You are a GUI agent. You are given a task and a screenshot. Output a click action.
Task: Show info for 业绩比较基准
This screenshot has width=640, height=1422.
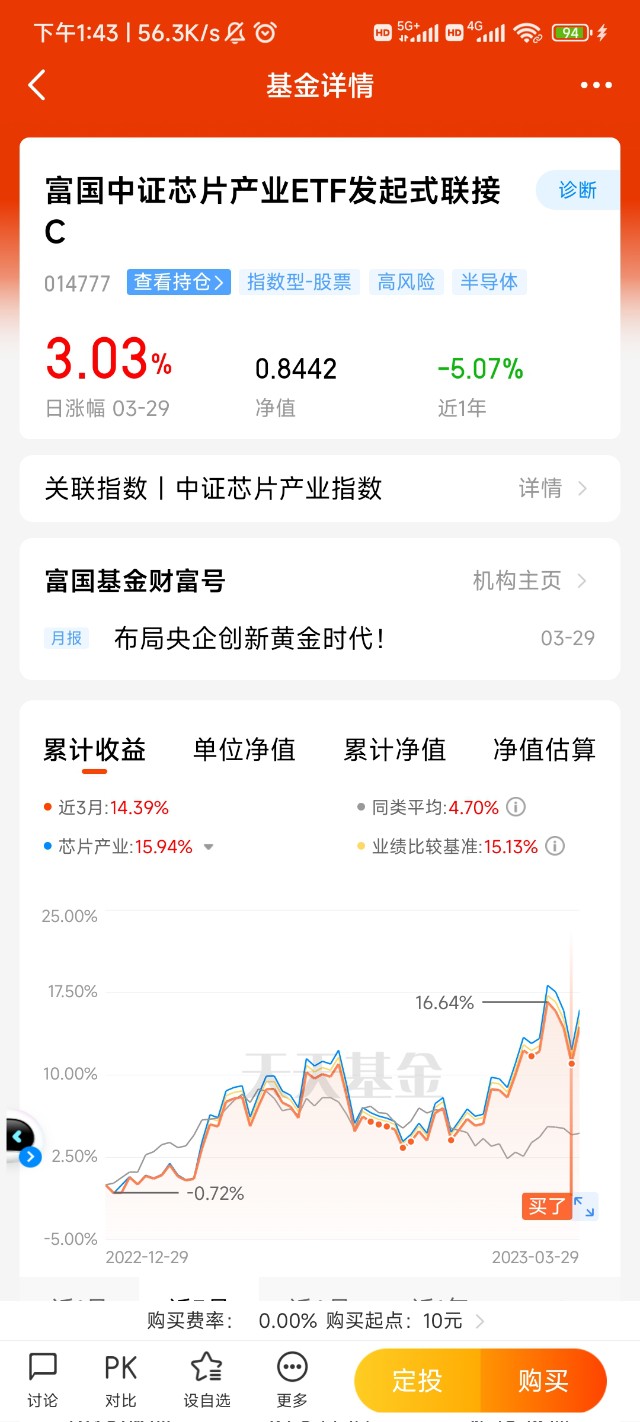[x=555, y=847]
